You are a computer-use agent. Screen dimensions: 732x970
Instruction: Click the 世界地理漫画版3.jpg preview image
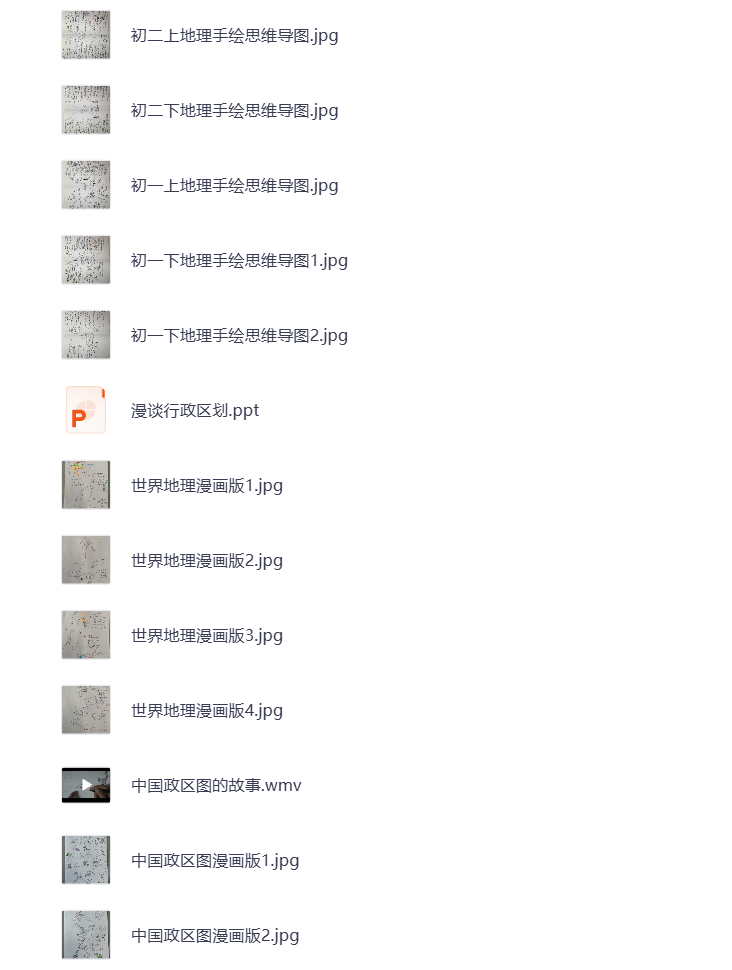pos(86,634)
